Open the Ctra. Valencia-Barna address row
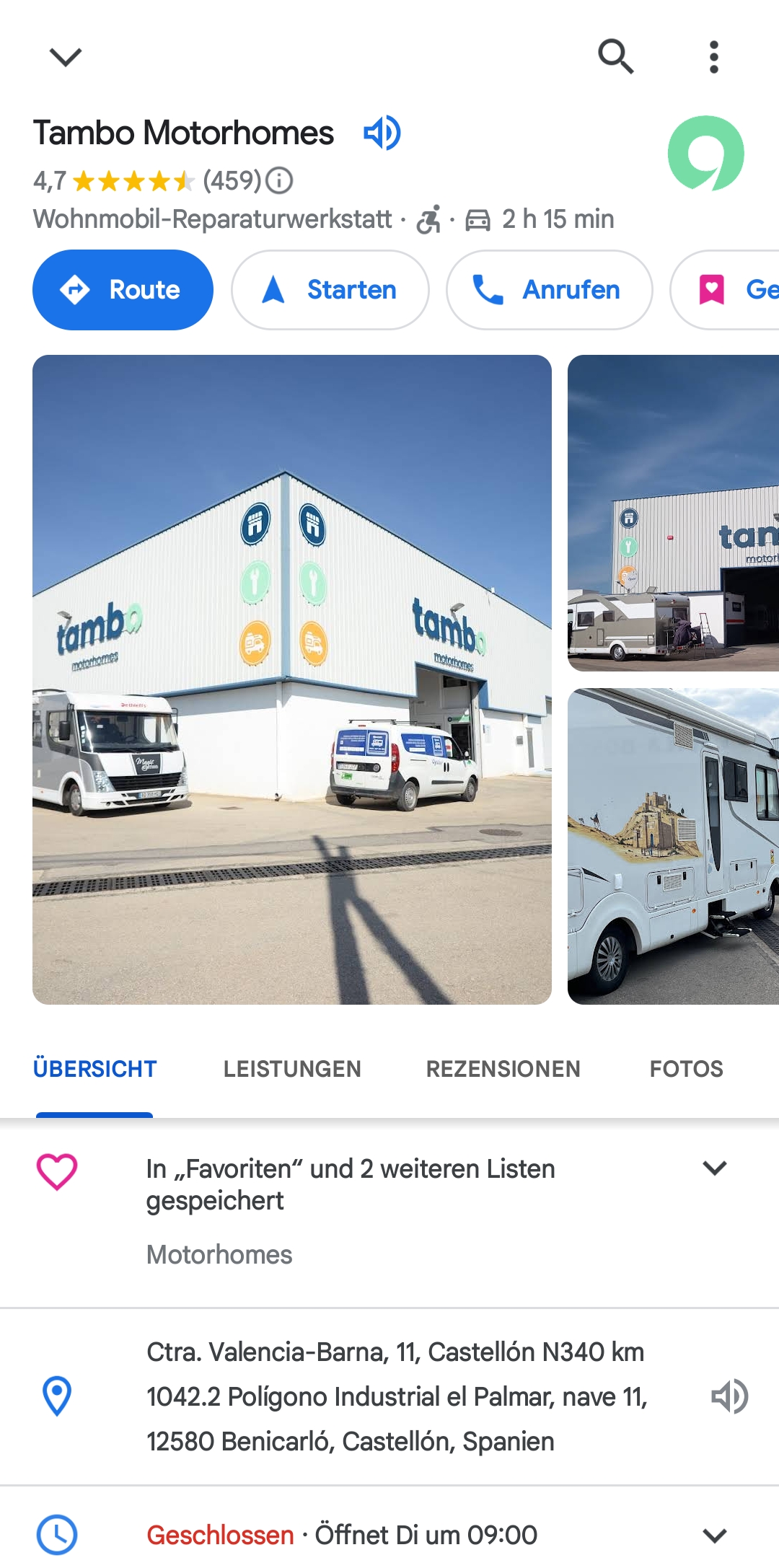Viewport: 779px width, 1568px height. click(x=389, y=1396)
